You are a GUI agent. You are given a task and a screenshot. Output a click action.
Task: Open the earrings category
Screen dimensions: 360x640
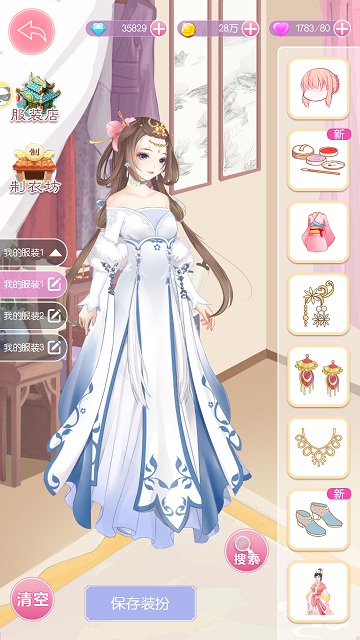tap(318, 376)
